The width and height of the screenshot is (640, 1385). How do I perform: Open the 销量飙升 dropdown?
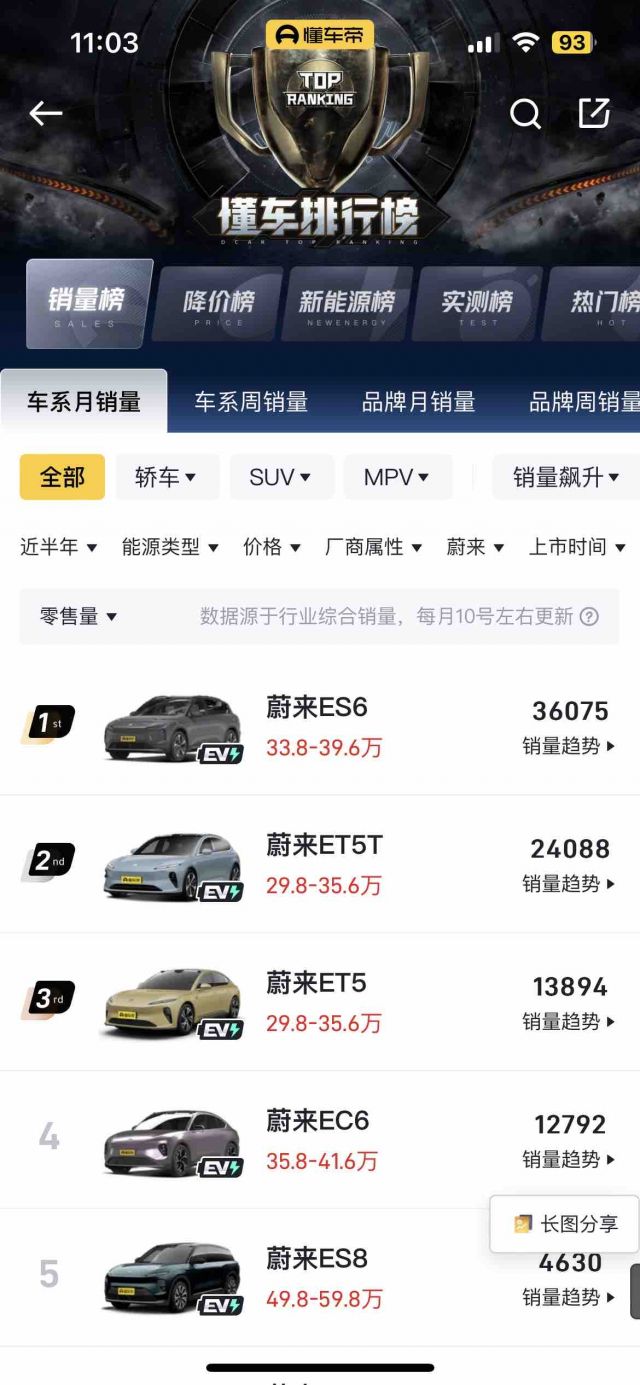tap(566, 478)
